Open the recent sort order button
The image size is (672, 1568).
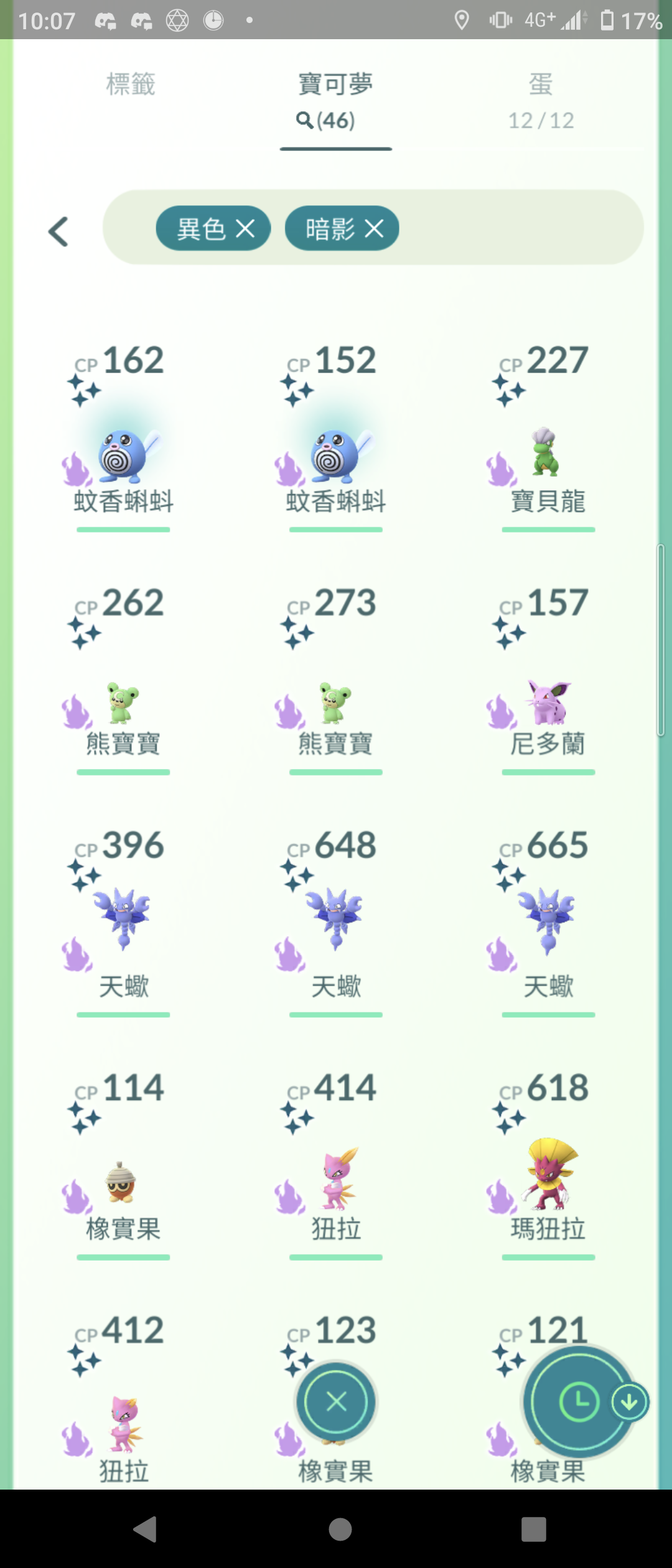(x=579, y=1402)
